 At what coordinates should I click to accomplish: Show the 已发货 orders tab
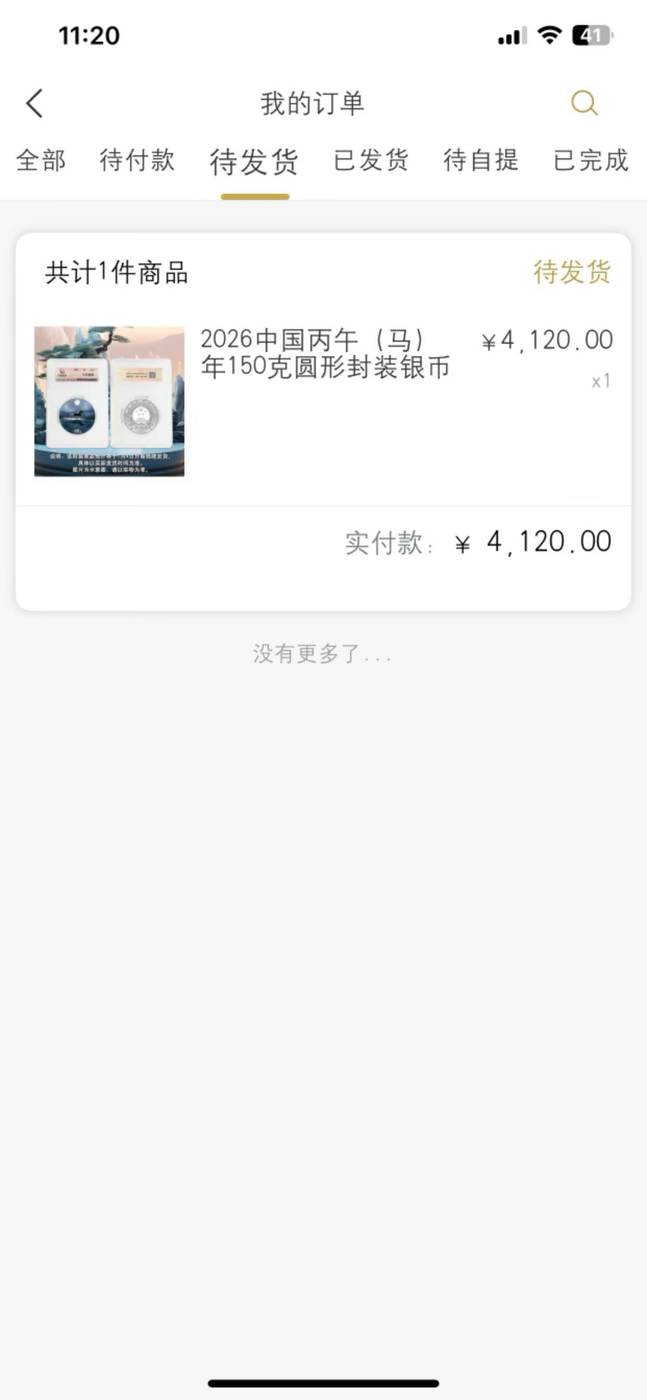[x=371, y=160]
